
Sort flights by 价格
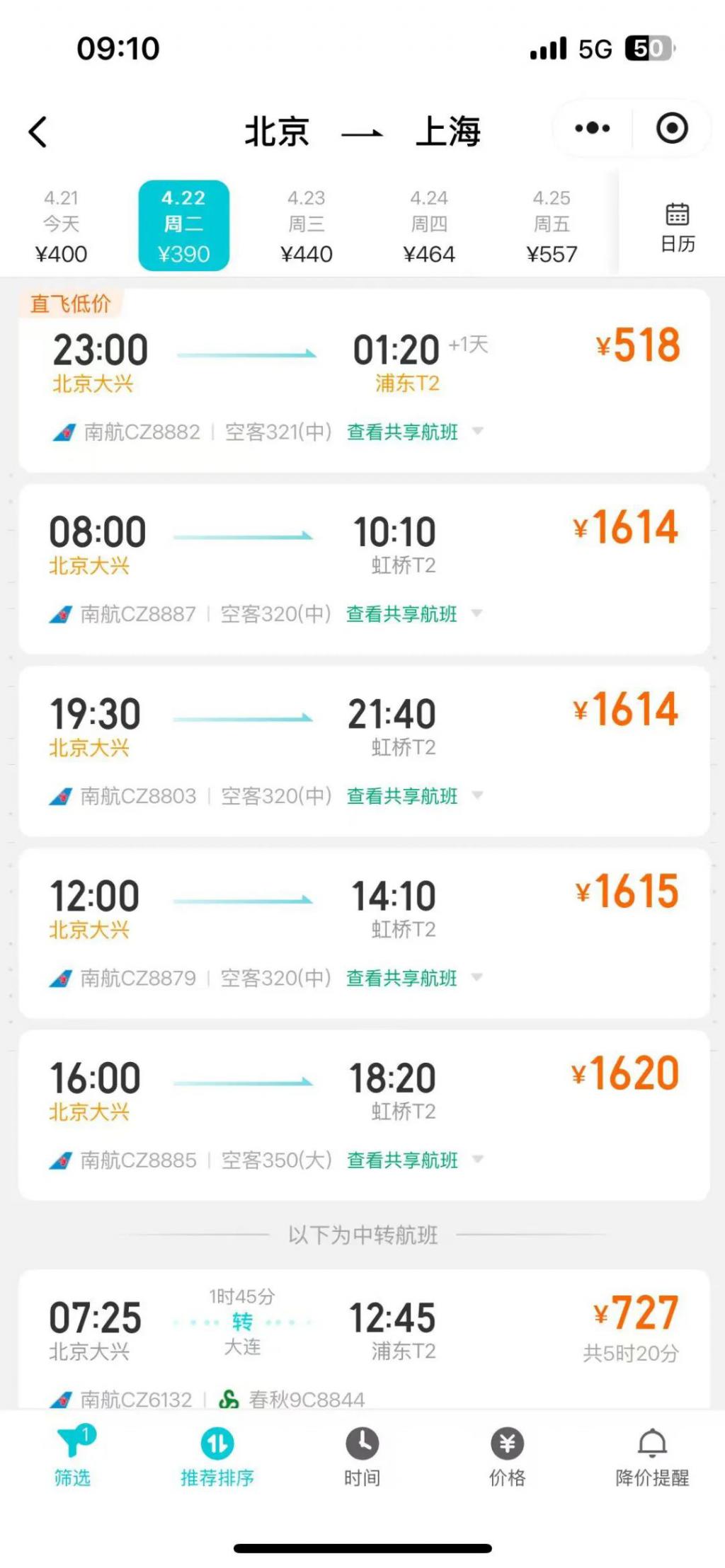507,1456
